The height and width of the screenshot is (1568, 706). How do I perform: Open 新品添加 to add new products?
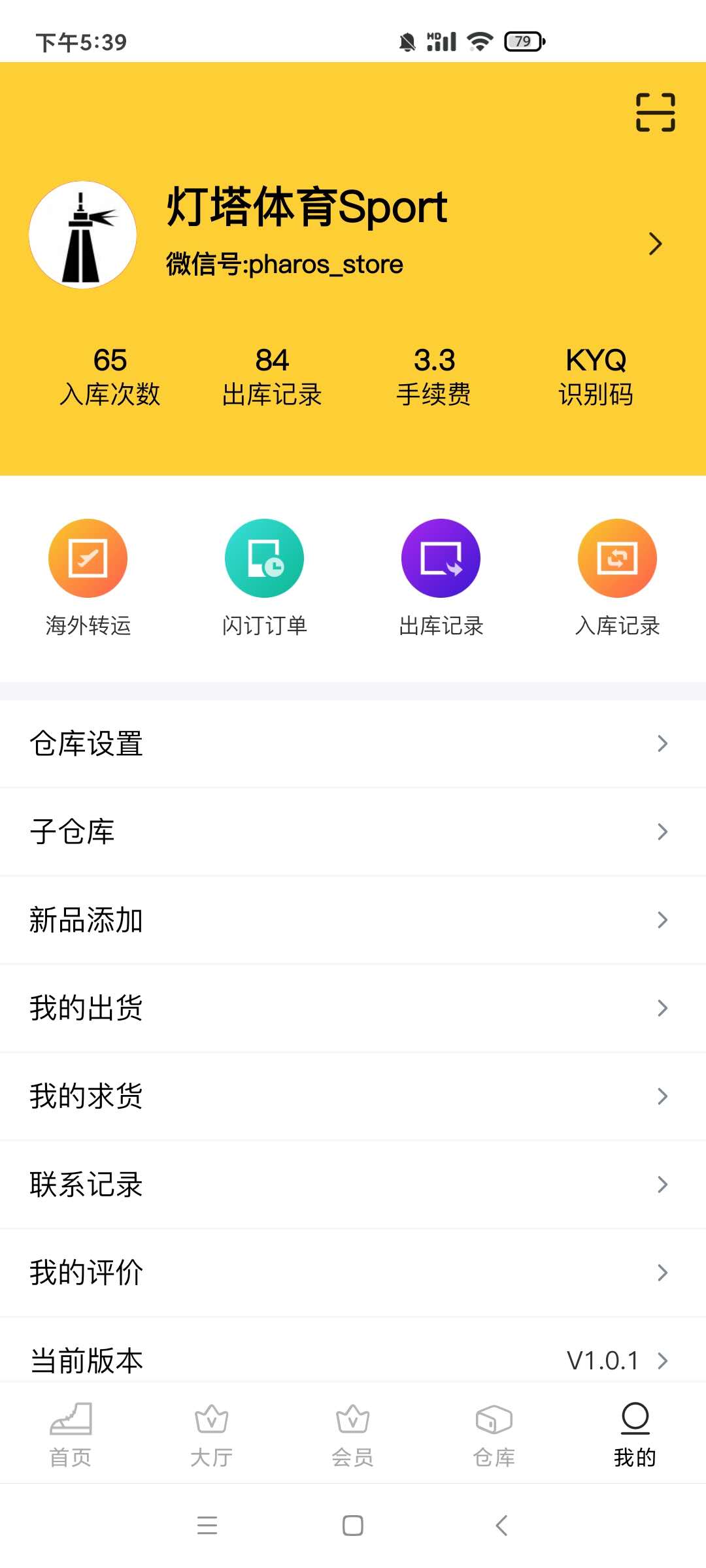click(353, 920)
